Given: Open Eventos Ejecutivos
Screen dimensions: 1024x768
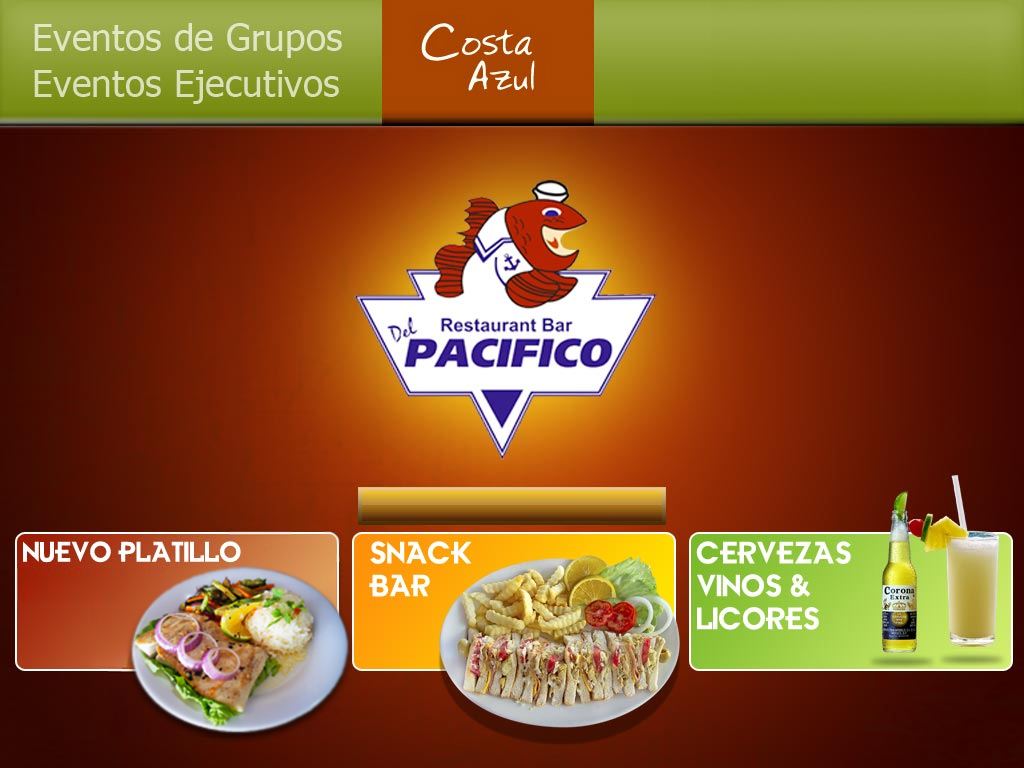Looking at the screenshot, I should 186,84.
